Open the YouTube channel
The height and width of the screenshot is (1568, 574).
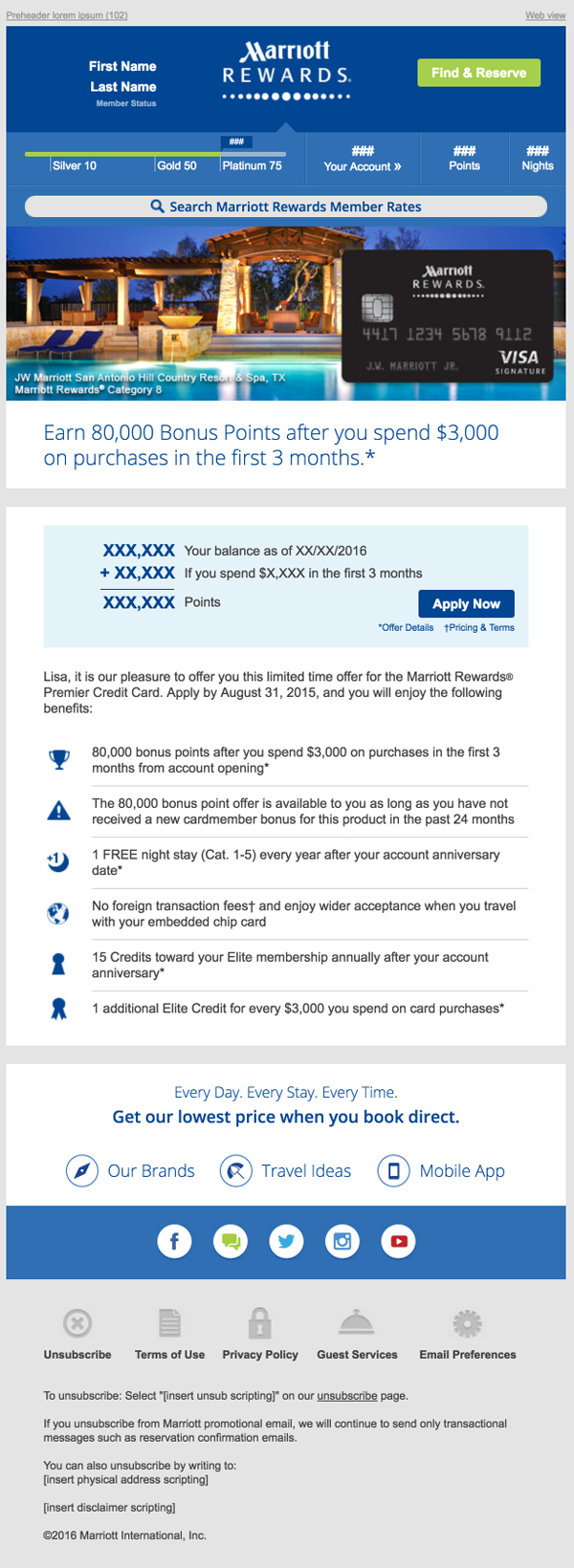pos(399,1241)
